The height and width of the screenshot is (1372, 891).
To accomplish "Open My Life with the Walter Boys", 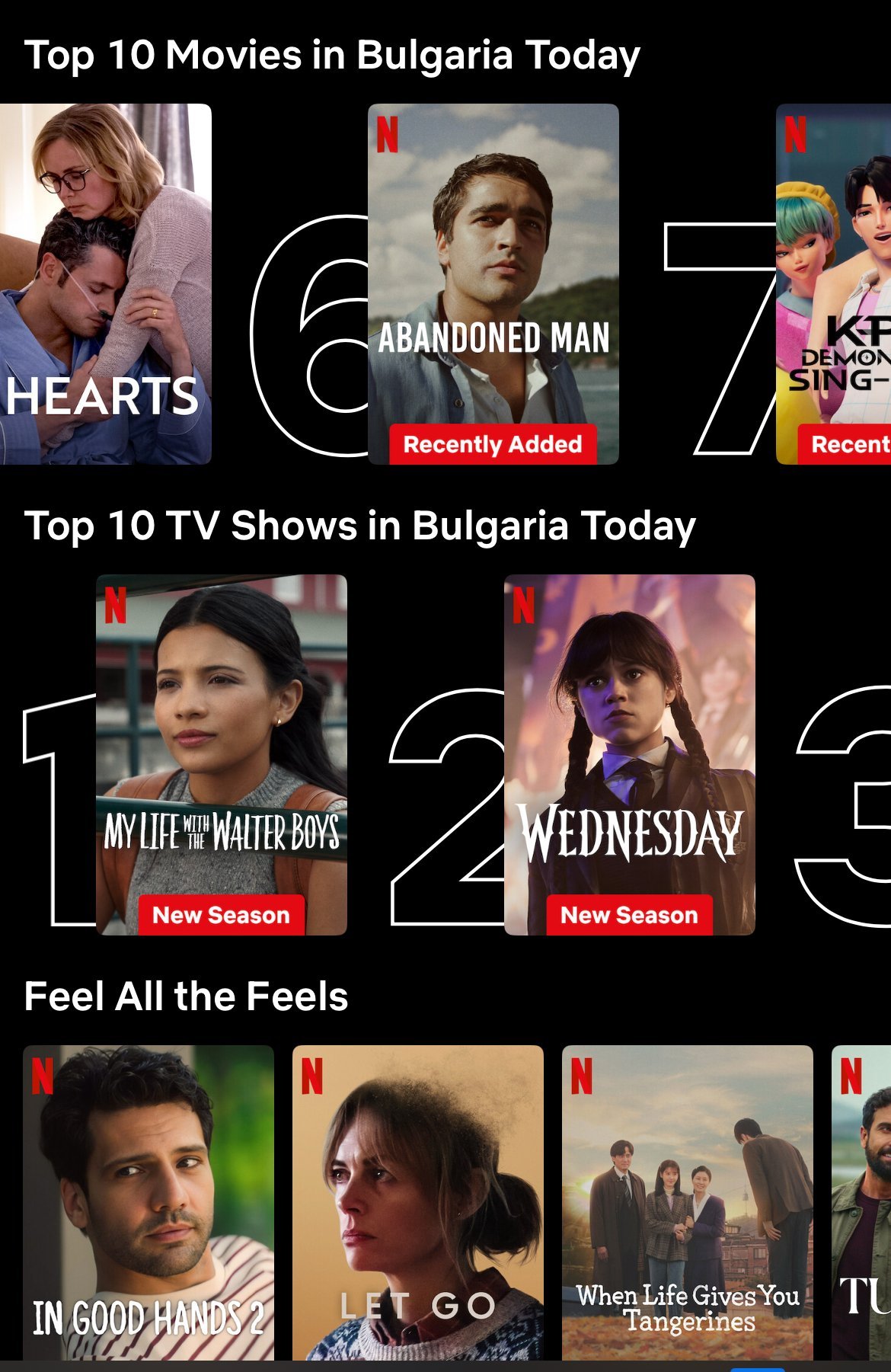I will coord(222,755).
